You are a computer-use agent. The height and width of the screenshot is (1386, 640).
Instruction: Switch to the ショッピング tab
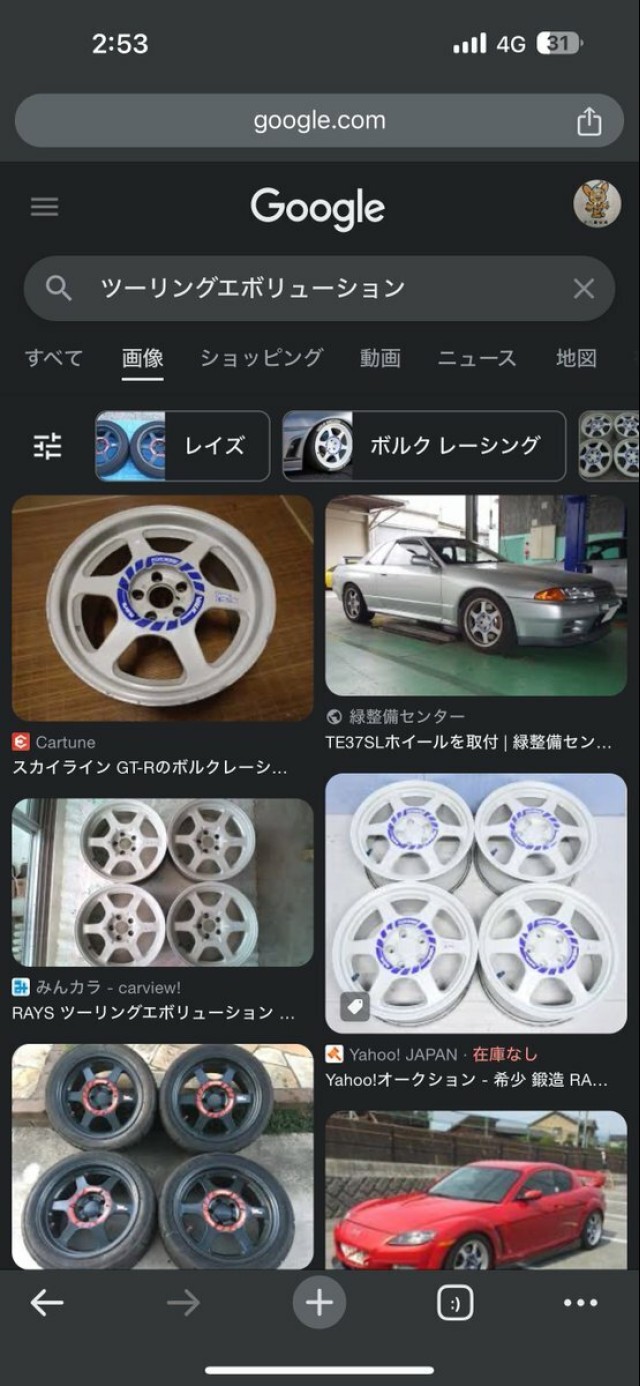[x=261, y=358]
